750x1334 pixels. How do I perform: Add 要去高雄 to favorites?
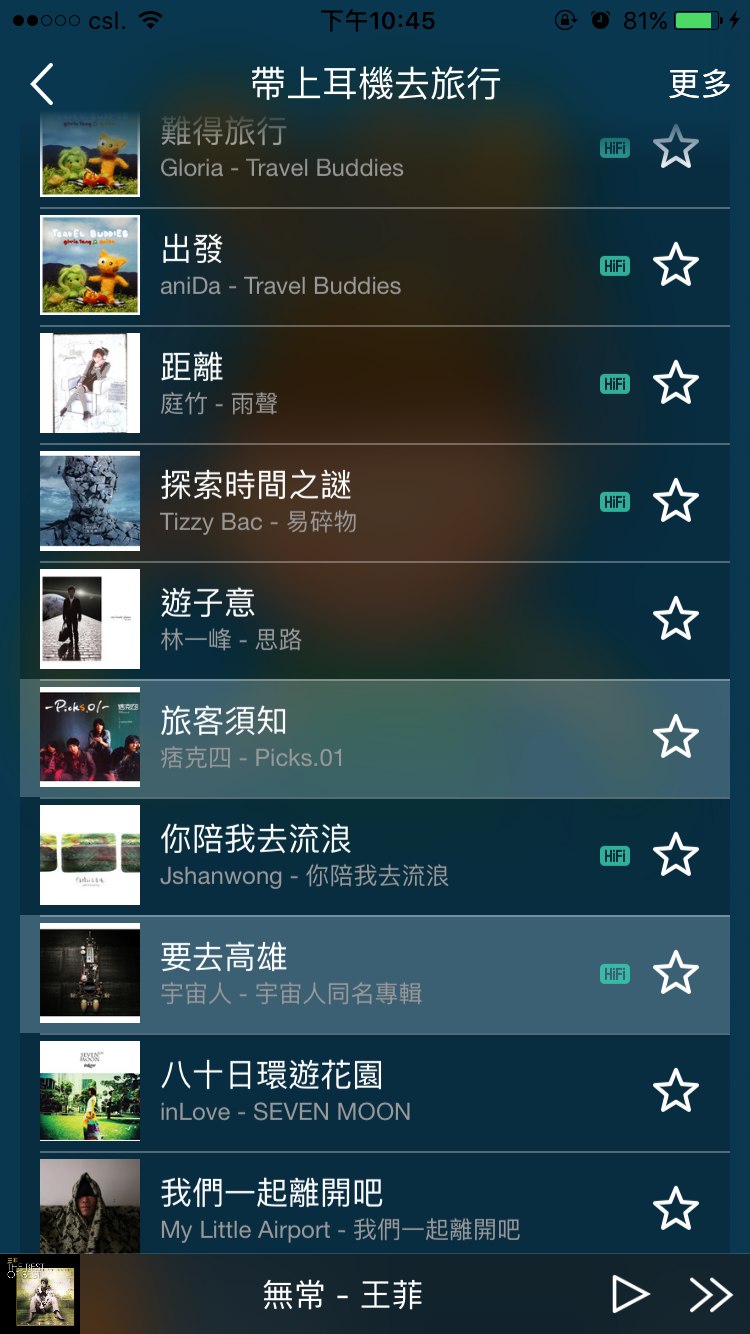click(x=676, y=974)
